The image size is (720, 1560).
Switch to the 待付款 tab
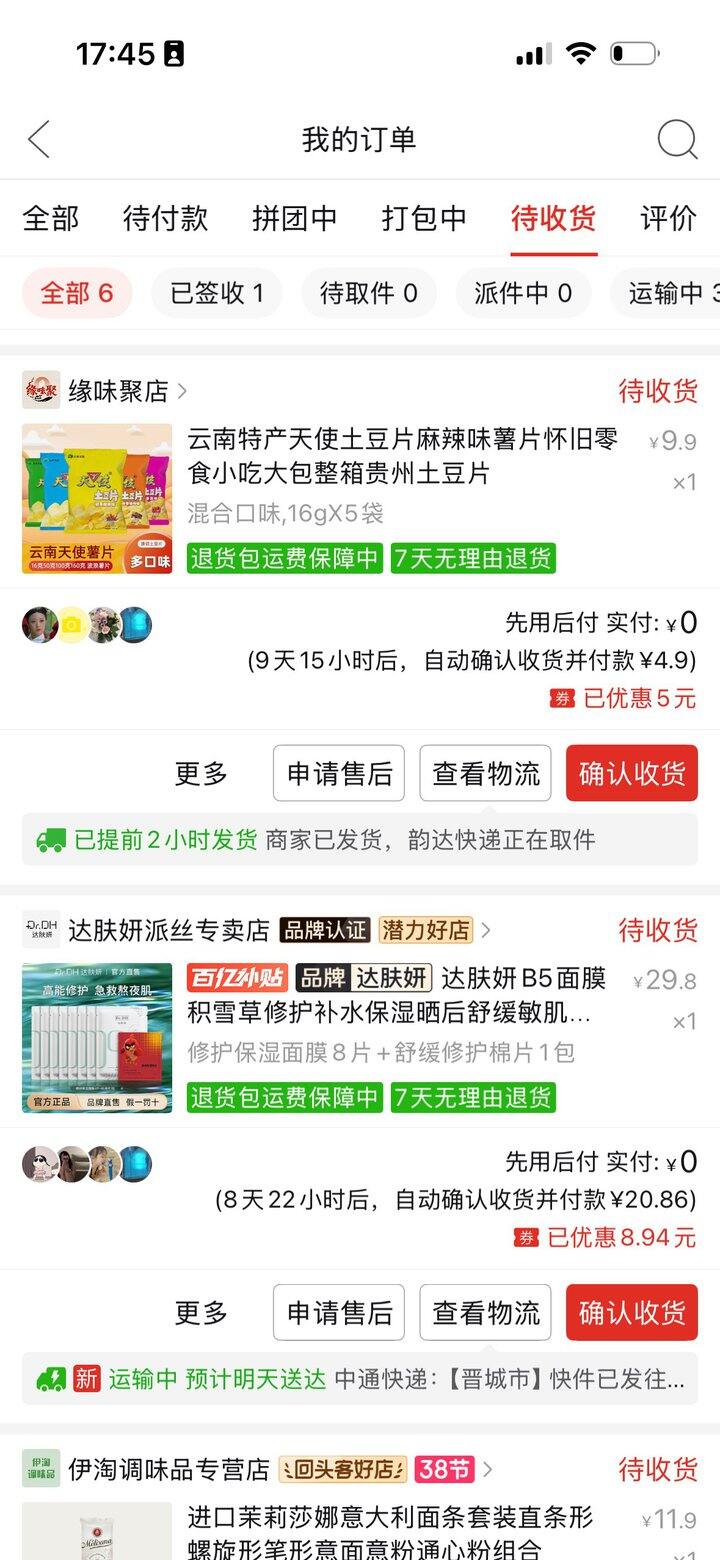165,218
